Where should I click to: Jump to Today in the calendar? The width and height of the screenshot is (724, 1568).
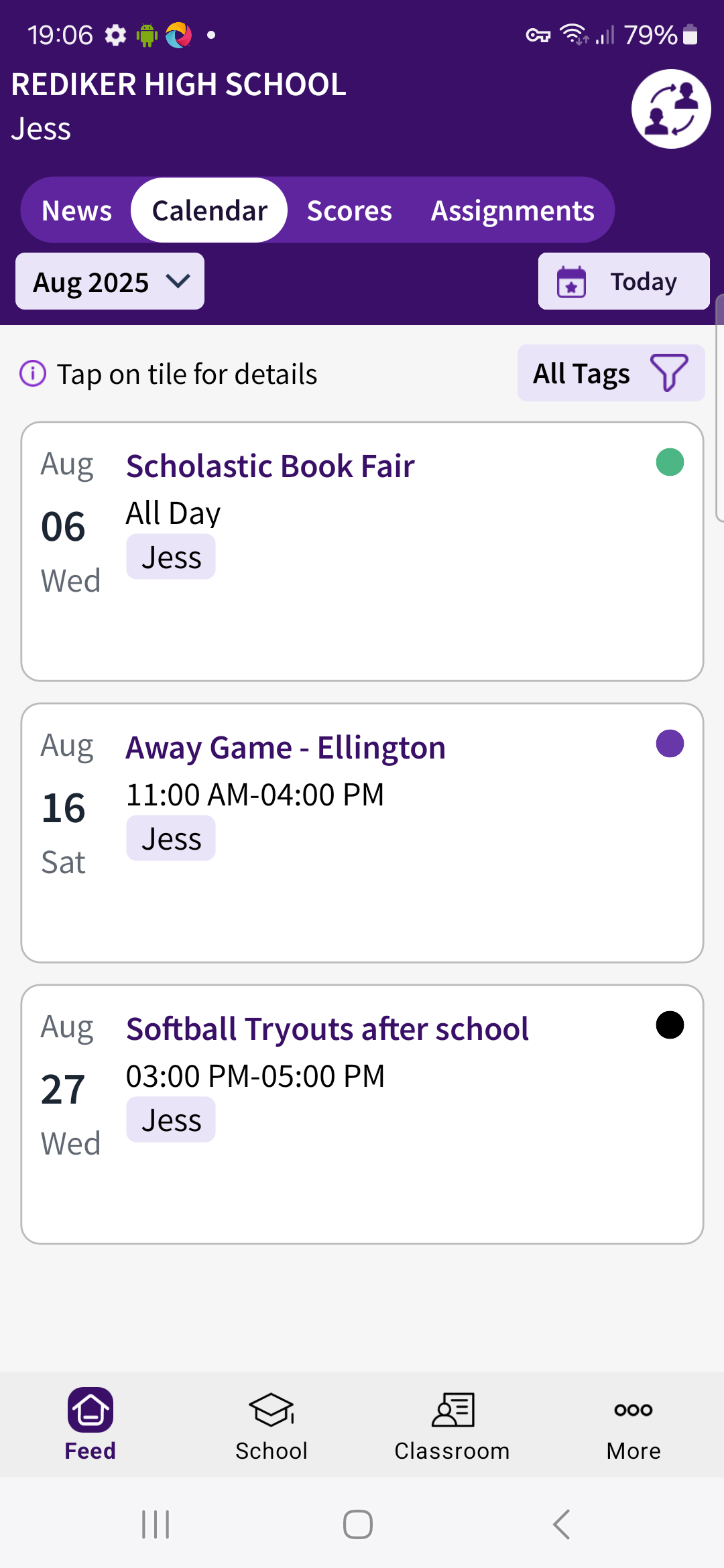pos(623,281)
